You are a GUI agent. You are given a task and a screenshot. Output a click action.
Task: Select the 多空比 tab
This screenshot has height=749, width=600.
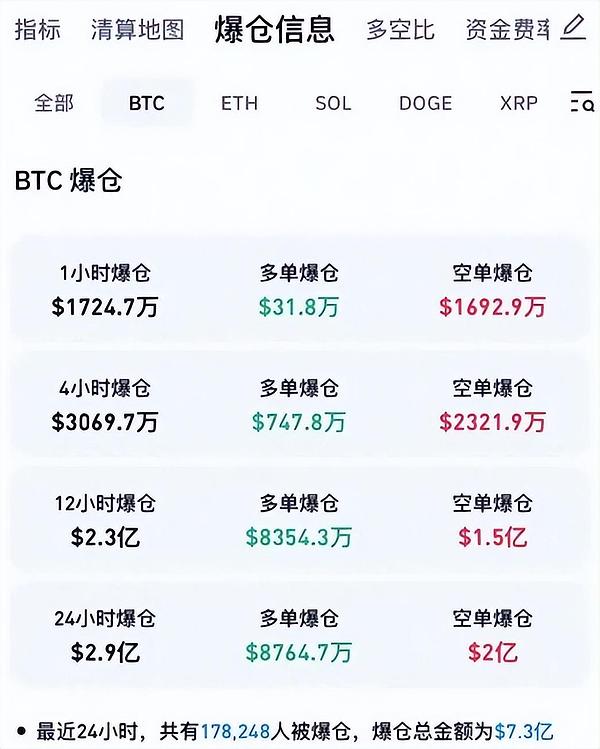400,29
